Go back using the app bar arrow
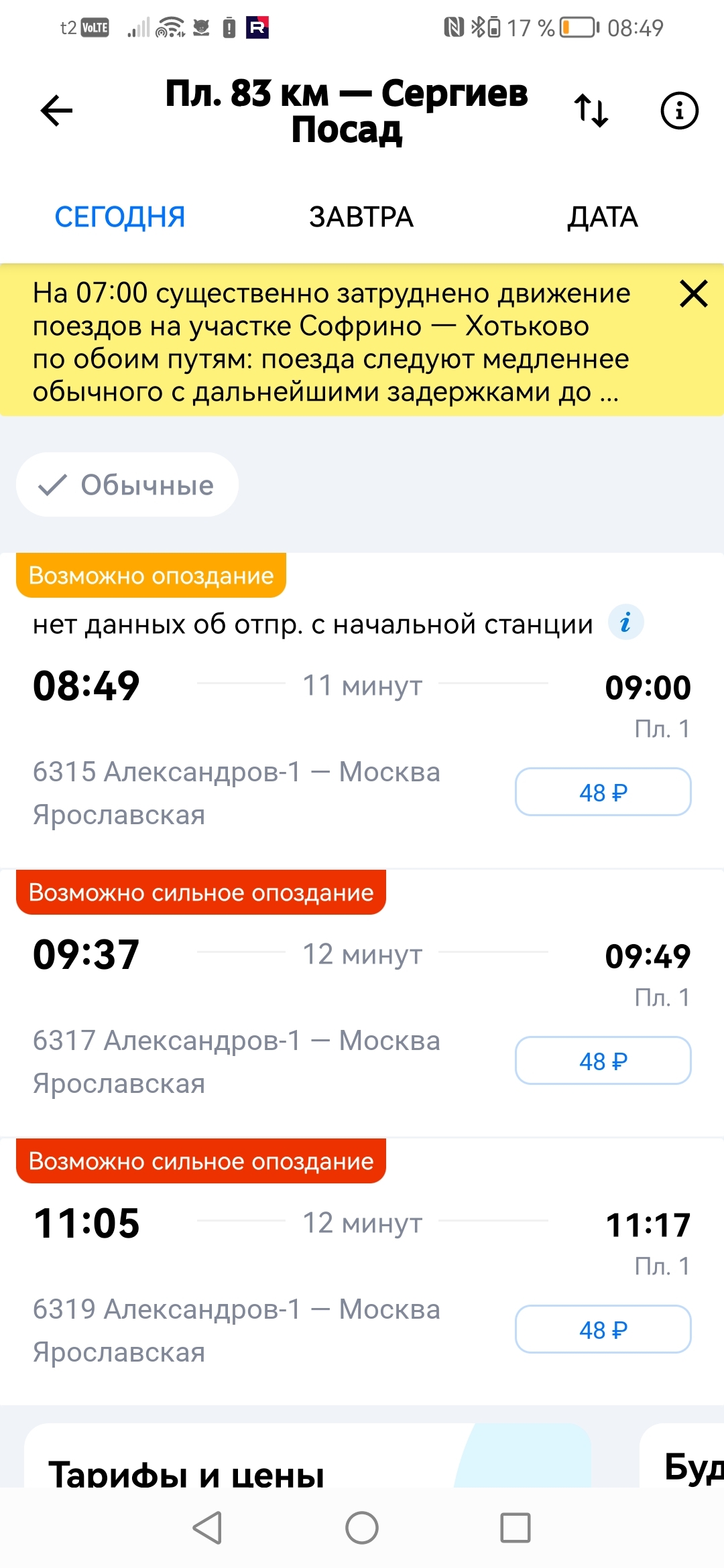This screenshot has width=724, height=1568. [x=56, y=111]
